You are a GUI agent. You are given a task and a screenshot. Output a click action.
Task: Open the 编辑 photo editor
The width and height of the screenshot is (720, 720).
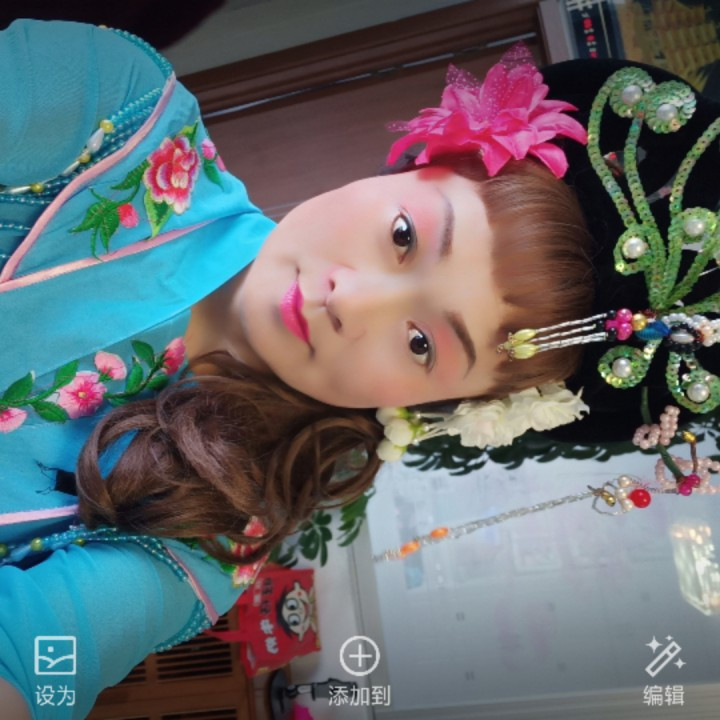[x=664, y=670]
